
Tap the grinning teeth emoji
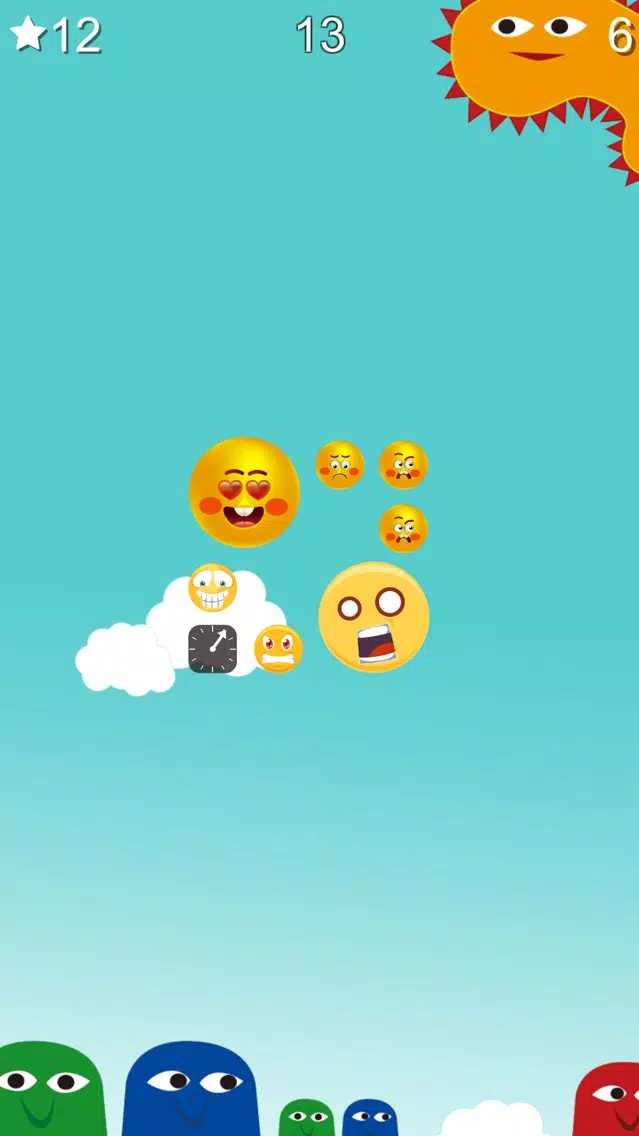click(x=213, y=588)
